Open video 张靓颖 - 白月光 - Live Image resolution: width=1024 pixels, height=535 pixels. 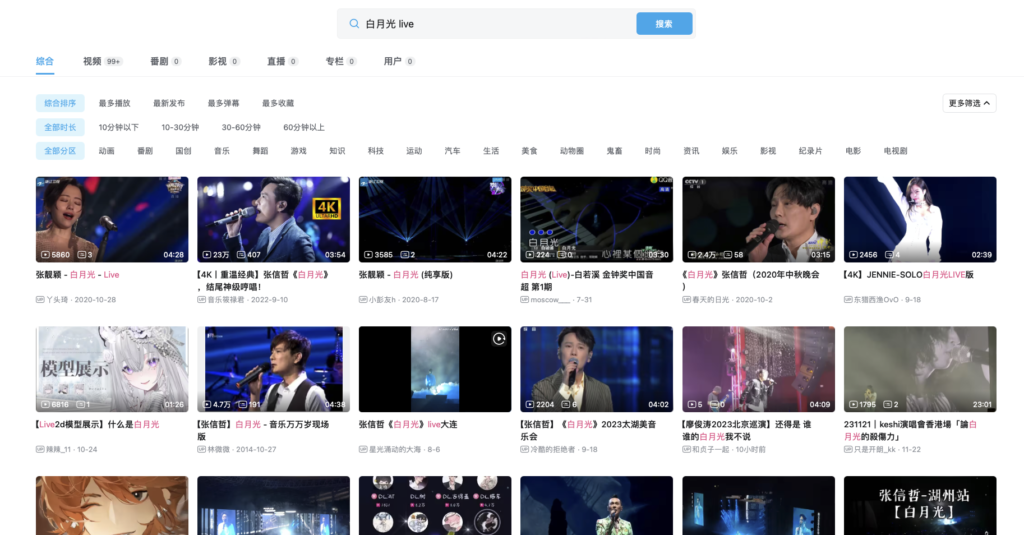tap(111, 220)
